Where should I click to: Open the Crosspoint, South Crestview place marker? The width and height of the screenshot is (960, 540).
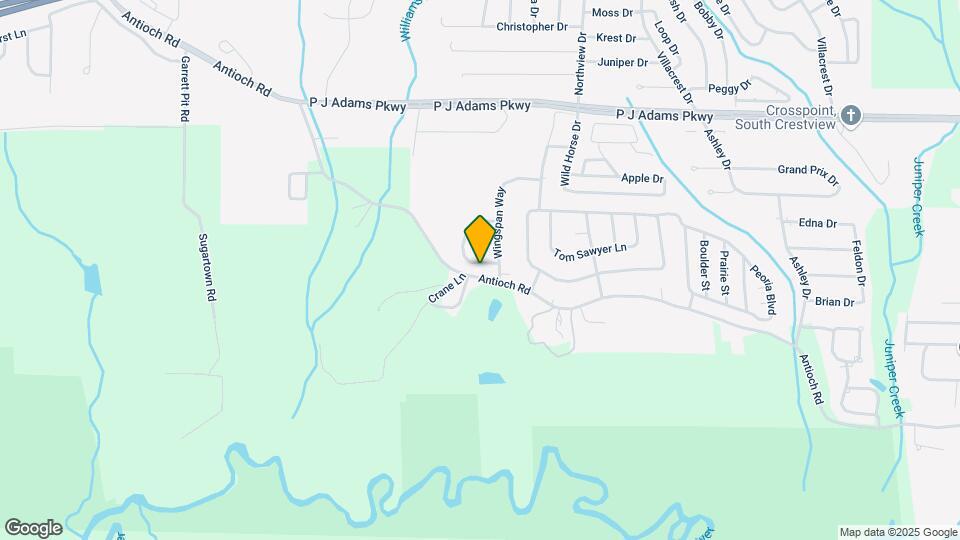850,116
